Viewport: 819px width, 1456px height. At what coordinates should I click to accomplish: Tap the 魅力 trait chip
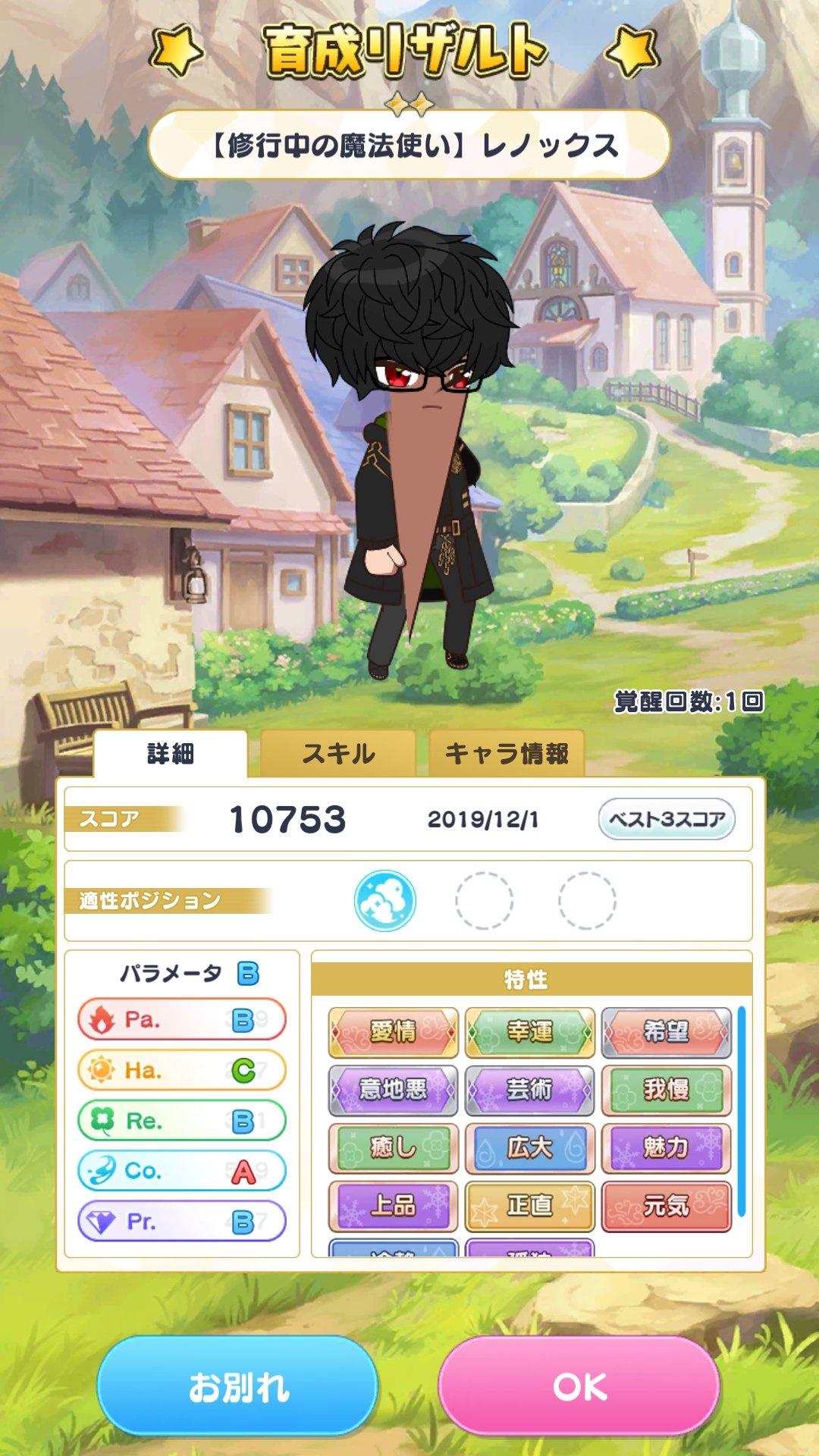(667, 1148)
